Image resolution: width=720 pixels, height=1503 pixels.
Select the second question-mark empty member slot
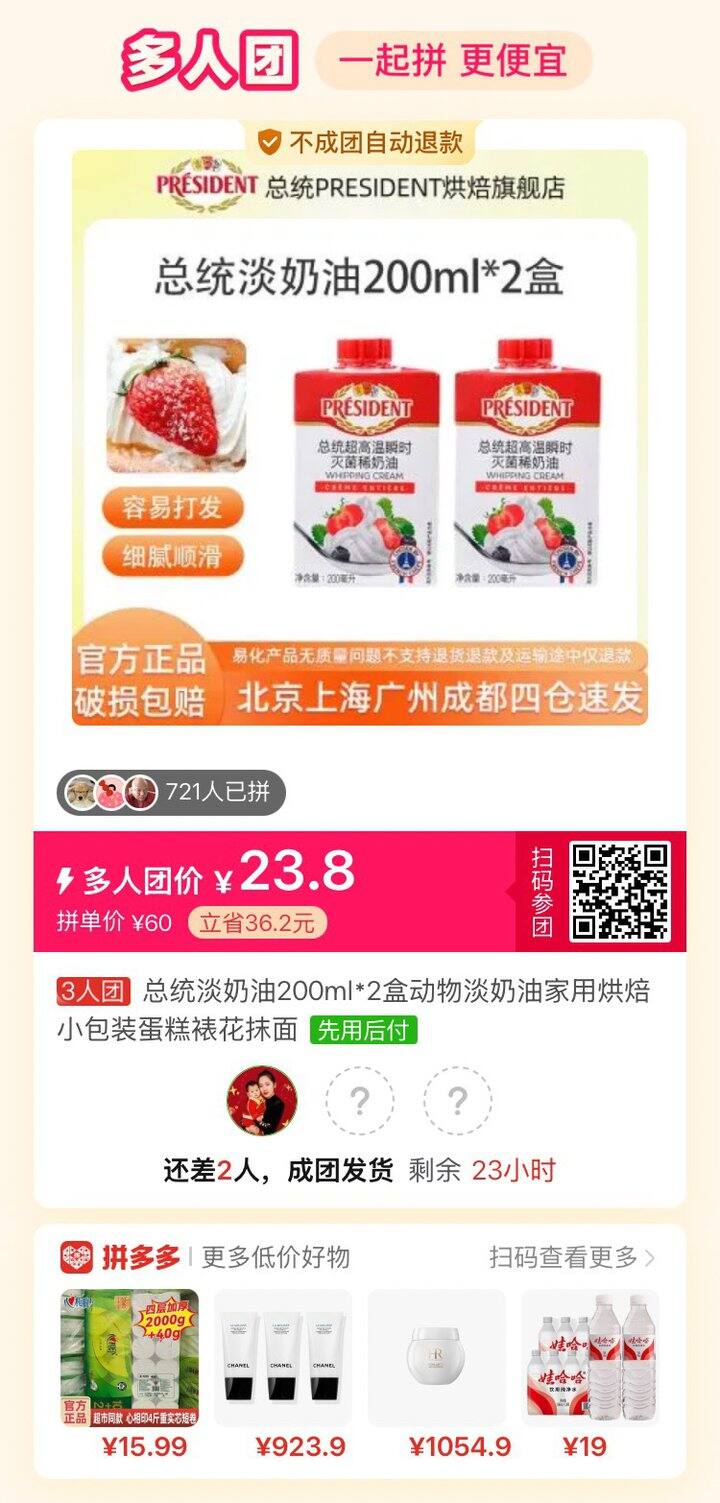[x=456, y=1100]
